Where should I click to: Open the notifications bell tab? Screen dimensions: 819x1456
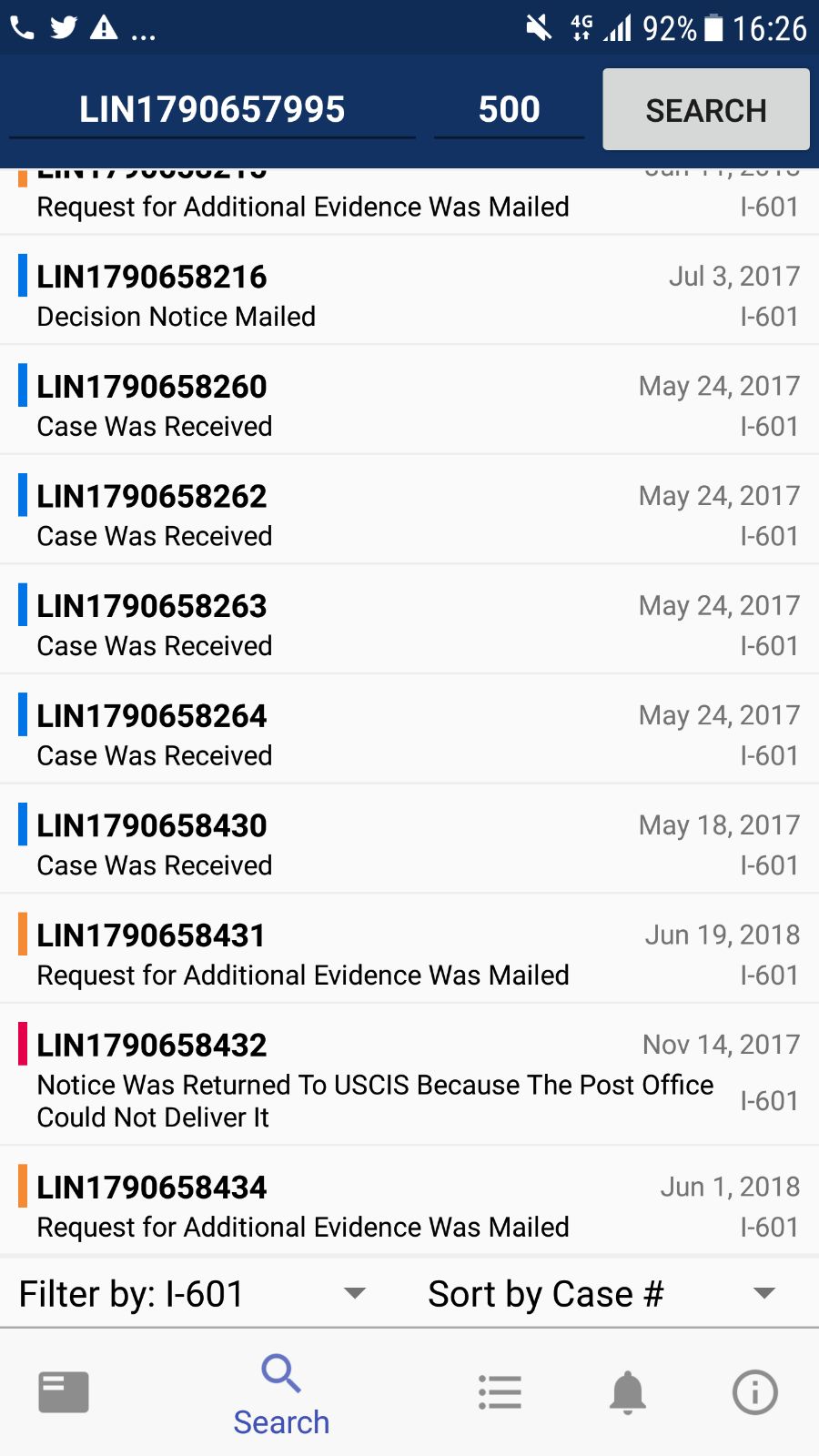click(628, 1392)
